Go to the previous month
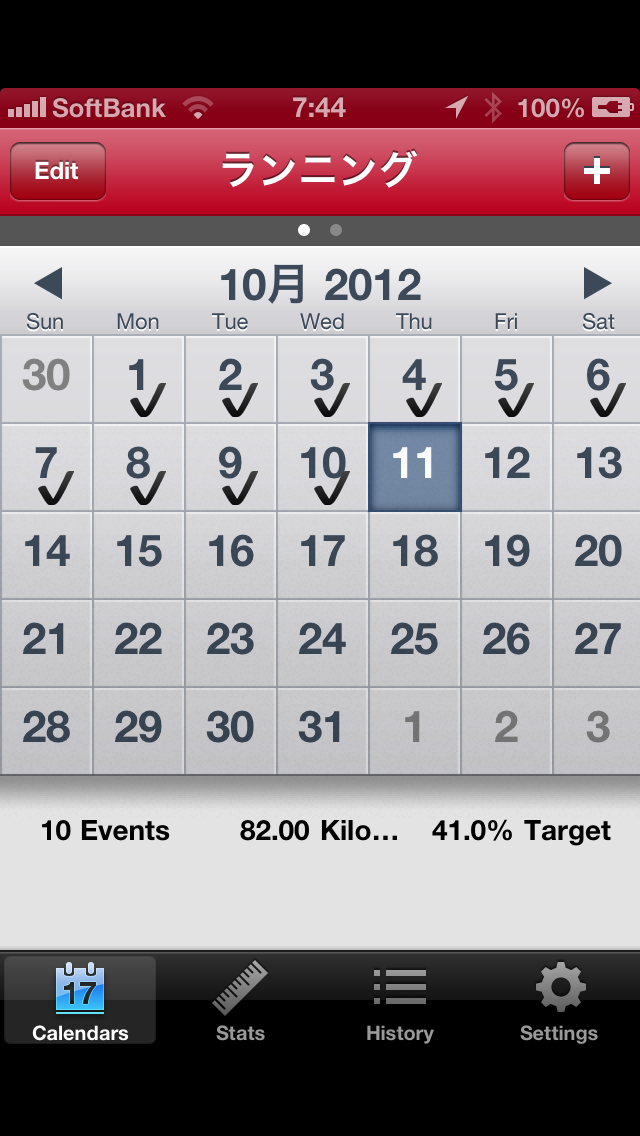640x1136 pixels. (48, 284)
